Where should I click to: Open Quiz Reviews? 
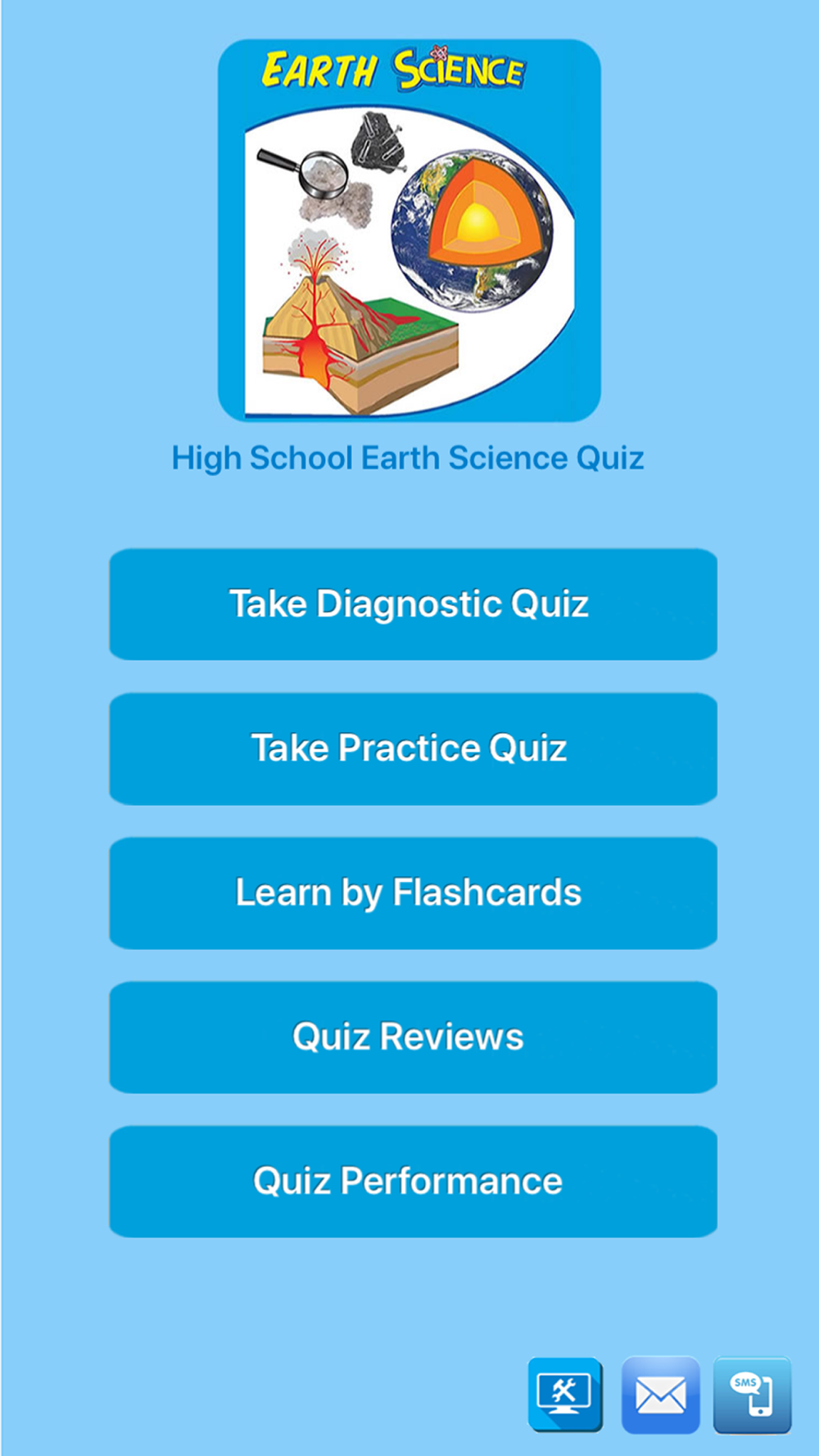click(x=414, y=1037)
